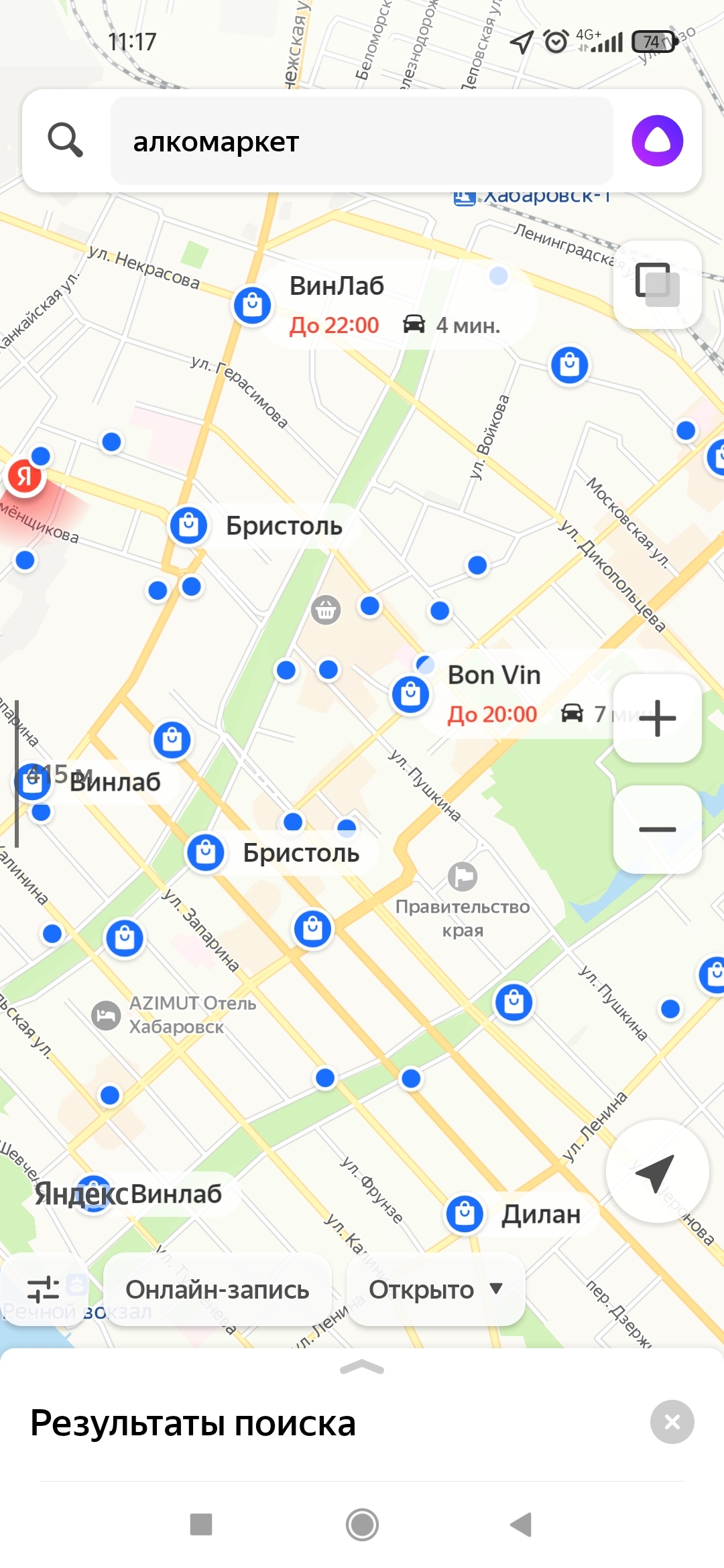This screenshot has width=724, height=1568.
Task: Zoom out on the map
Action: 657,830
